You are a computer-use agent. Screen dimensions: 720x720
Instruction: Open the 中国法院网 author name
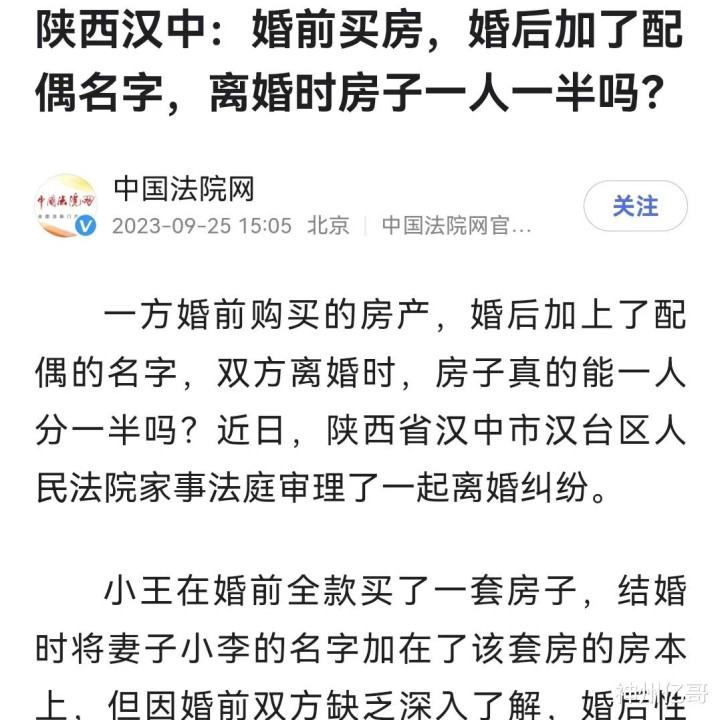(x=184, y=189)
